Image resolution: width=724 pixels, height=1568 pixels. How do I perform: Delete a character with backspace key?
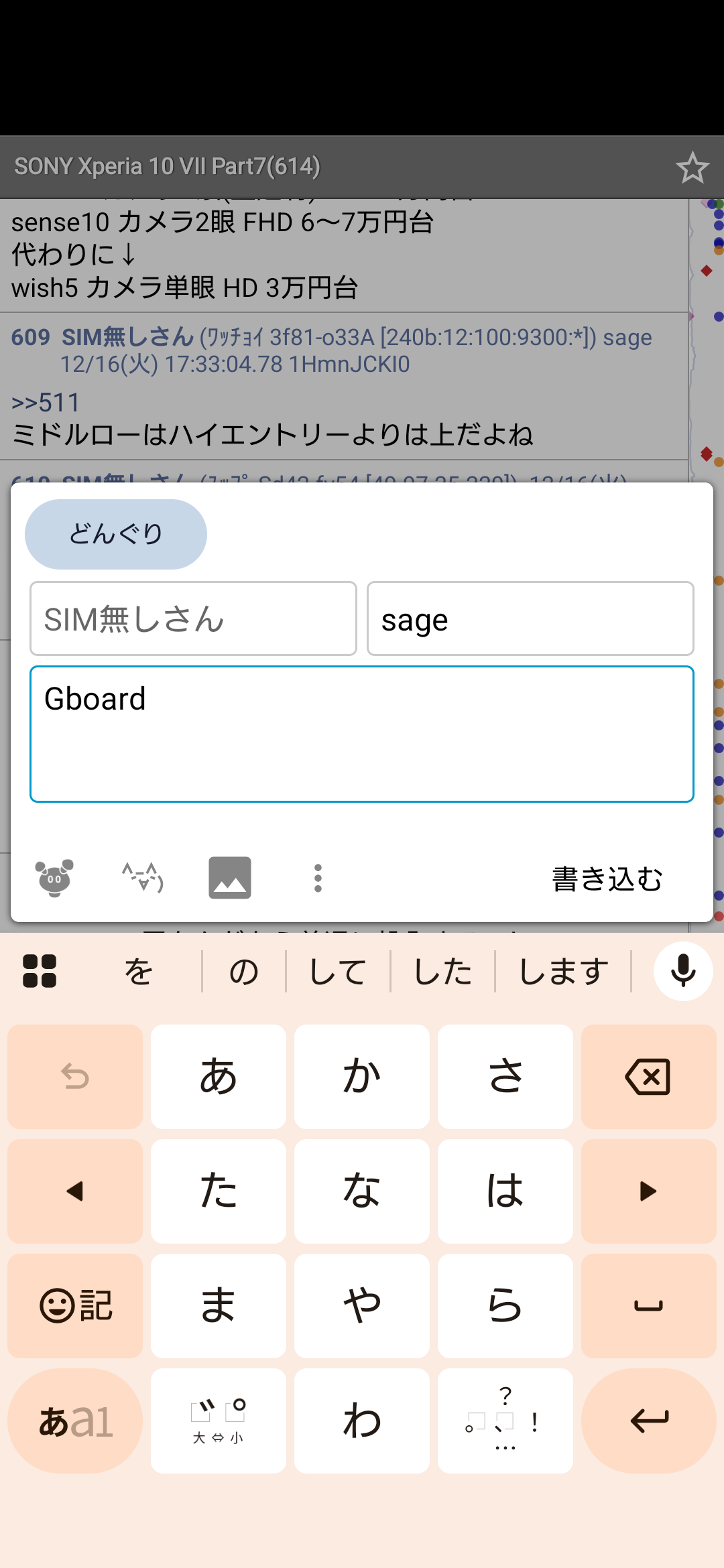[x=648, y=1077]
